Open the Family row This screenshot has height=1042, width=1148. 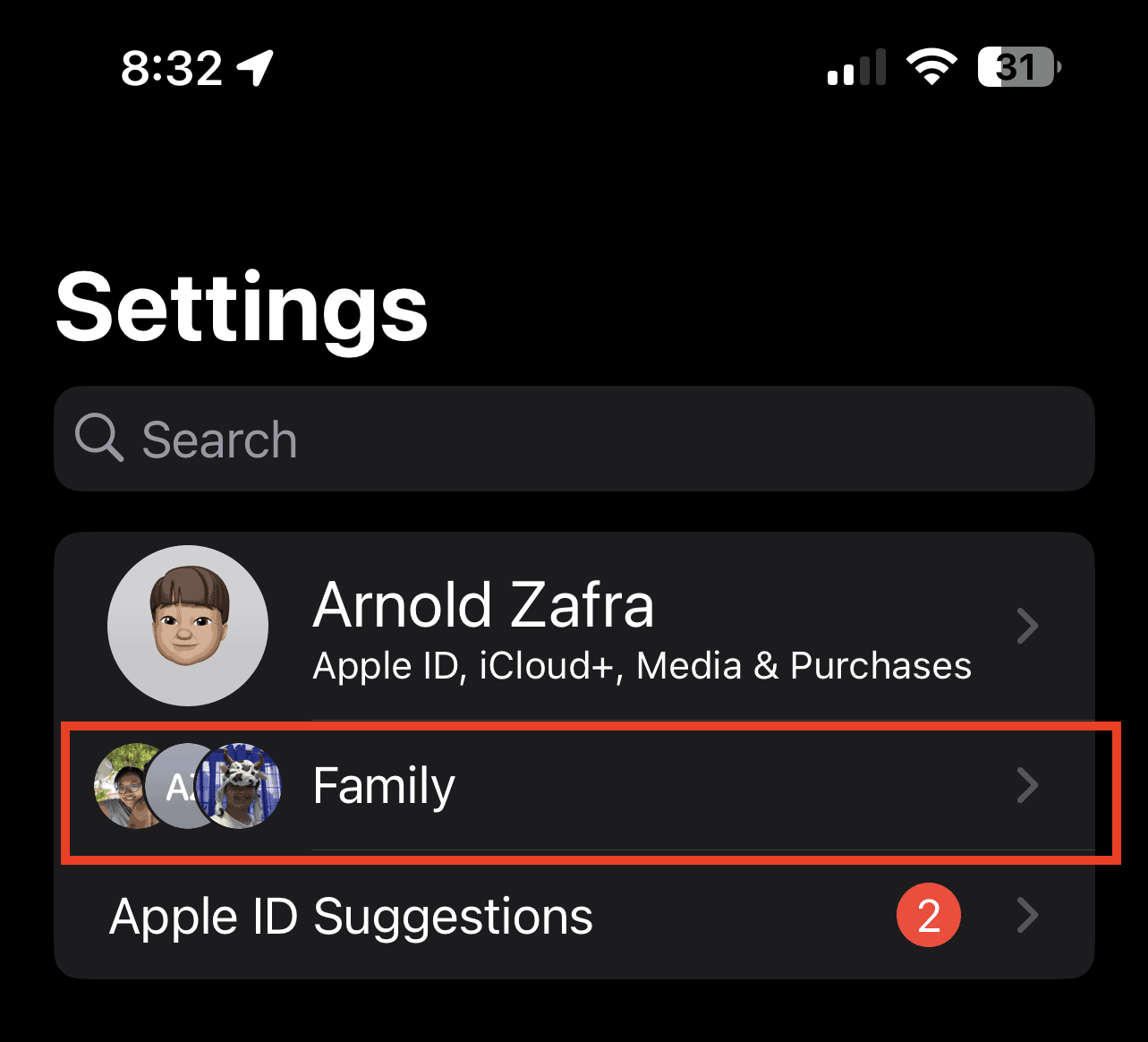pyautogui.click(x=573, y=786)
